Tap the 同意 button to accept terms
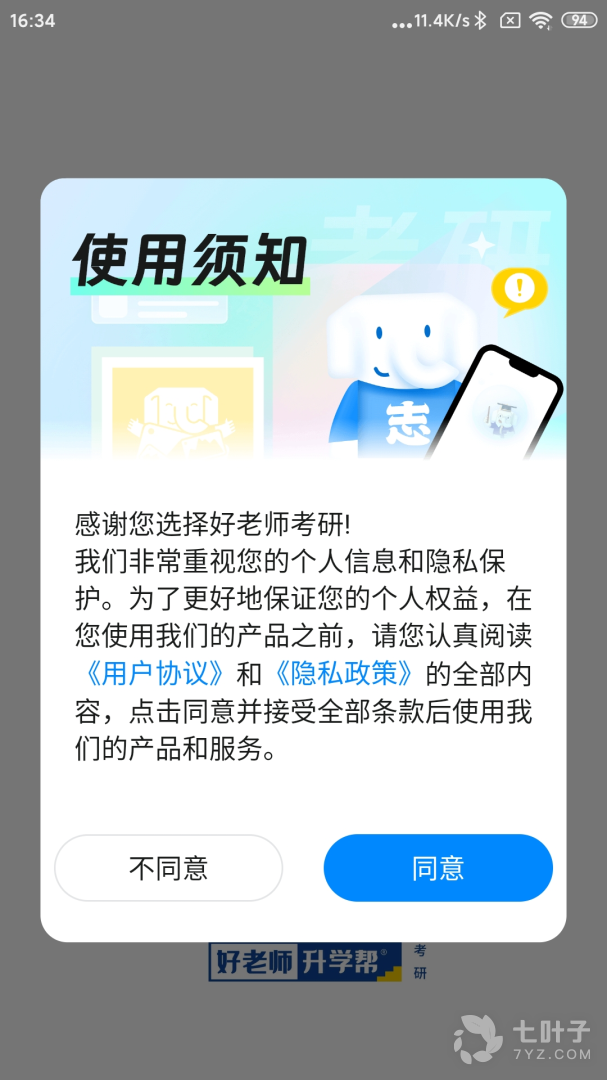The width and height of the screenshot is (607, 1080). tap(438, 868)
